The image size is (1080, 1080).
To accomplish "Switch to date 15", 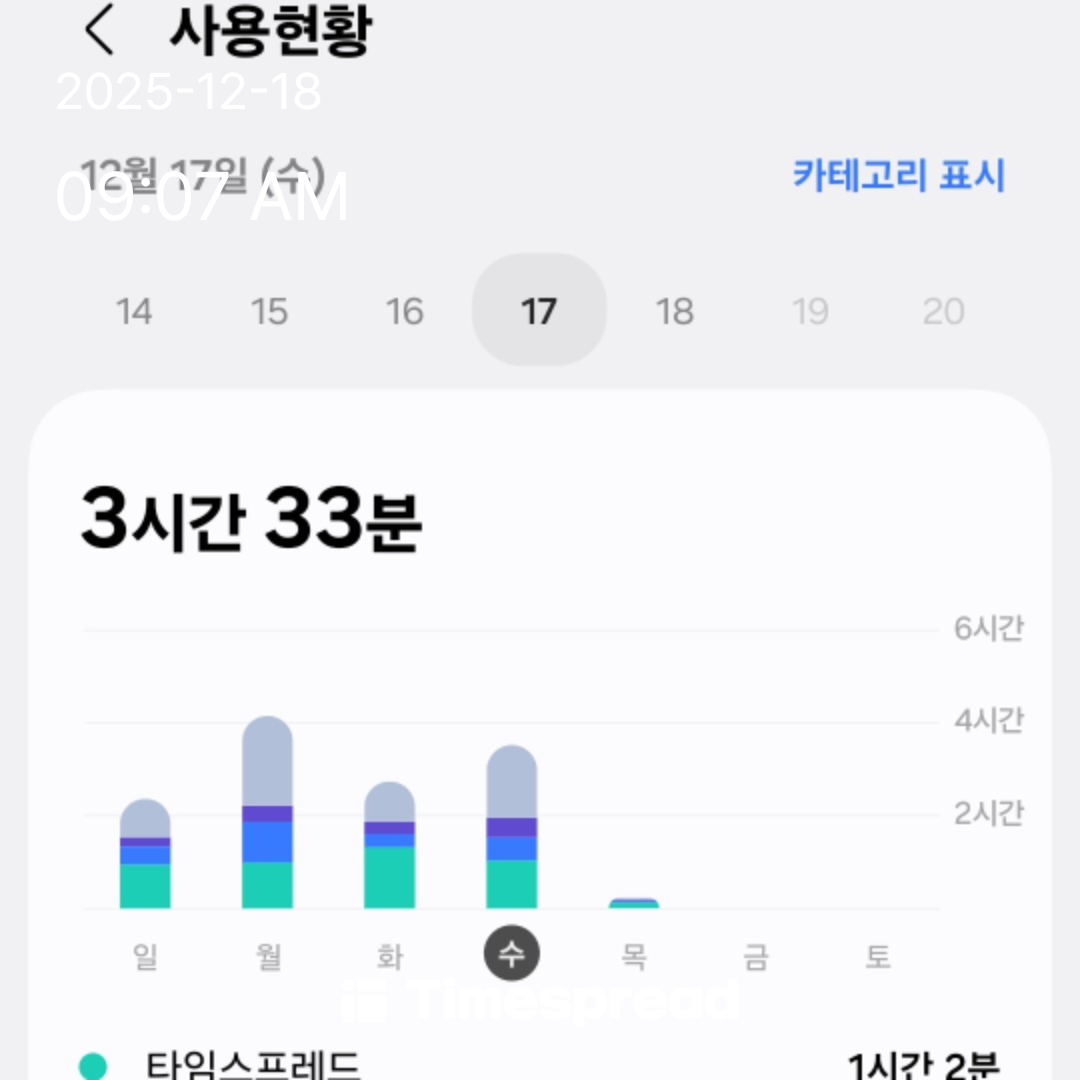I will click(269, 311).
